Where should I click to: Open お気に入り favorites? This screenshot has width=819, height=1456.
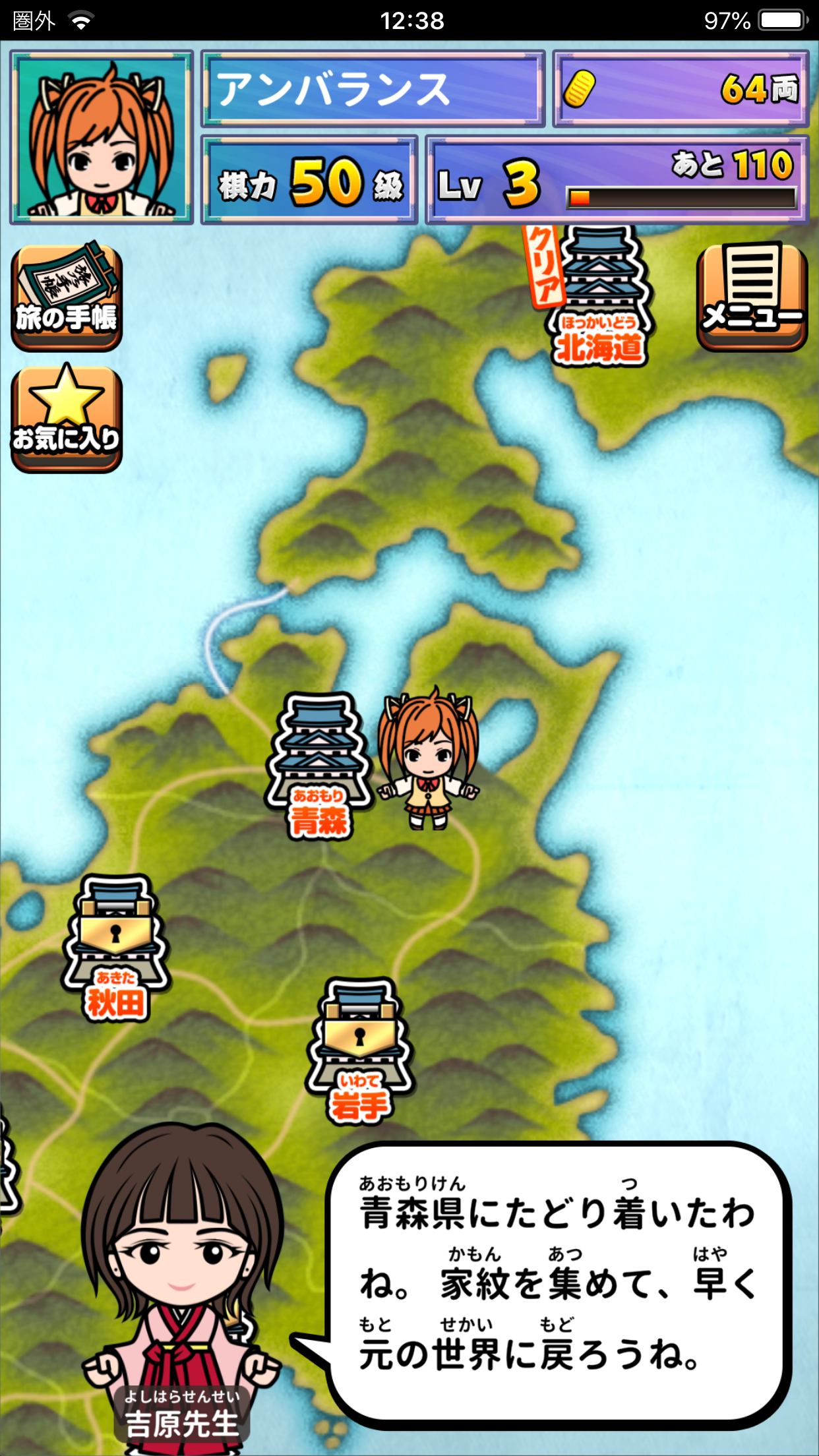(x=67, y=418)
